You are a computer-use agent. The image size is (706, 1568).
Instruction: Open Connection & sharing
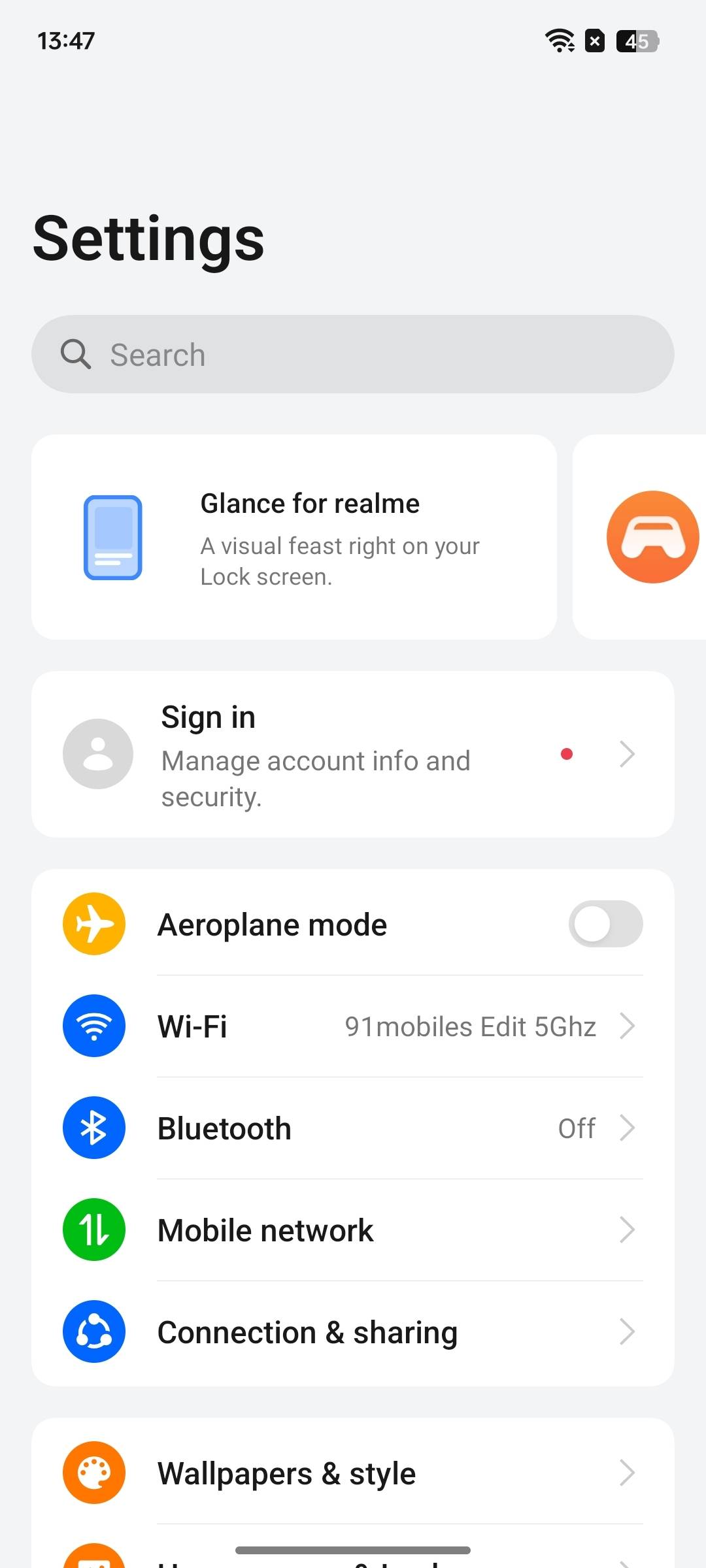pyautogui.click(x=353, y=1331)
